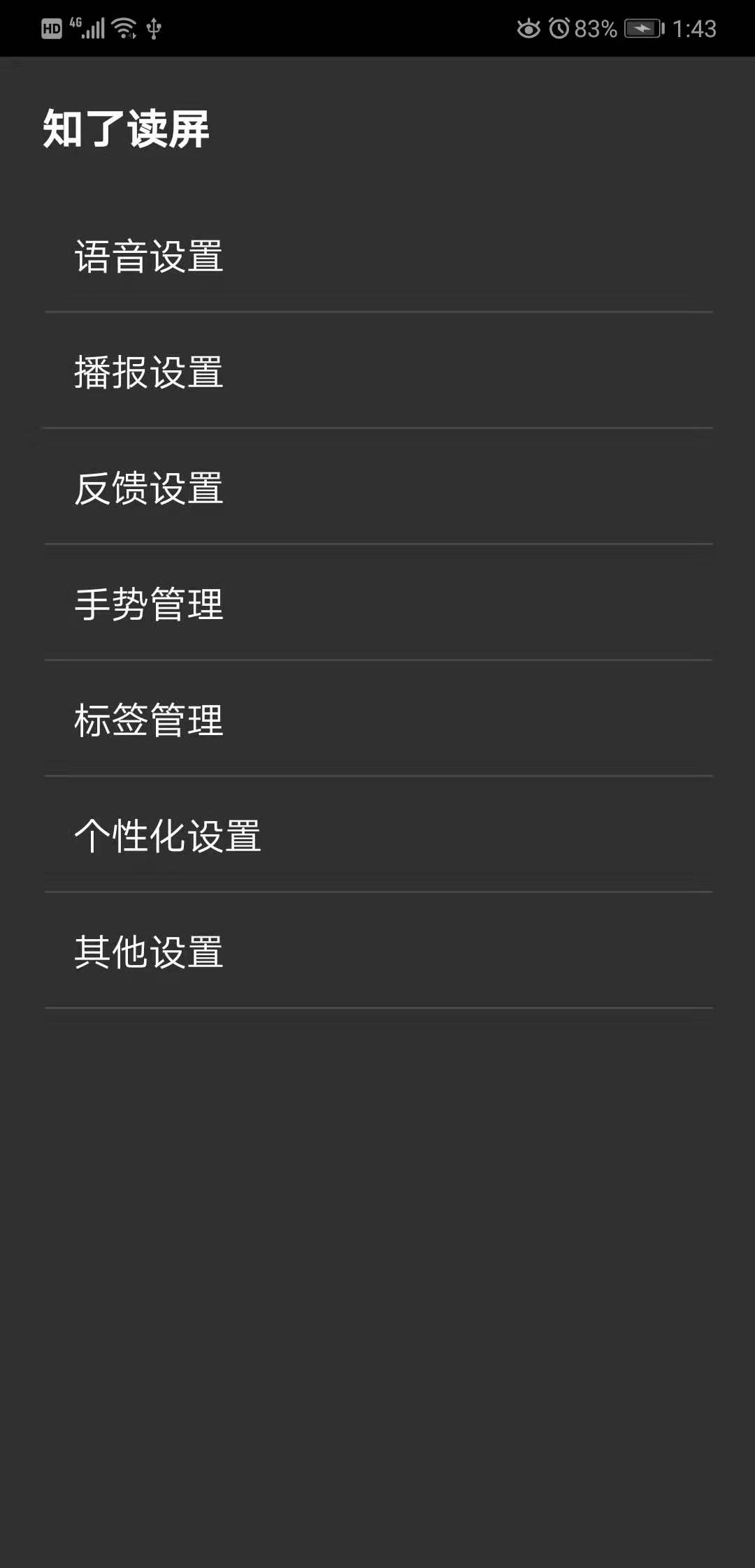This screenshot has width=755, height=1568.
Task: Tap the eye comfort mode icon
Action: pyautogui.click(x=528, y=28)
